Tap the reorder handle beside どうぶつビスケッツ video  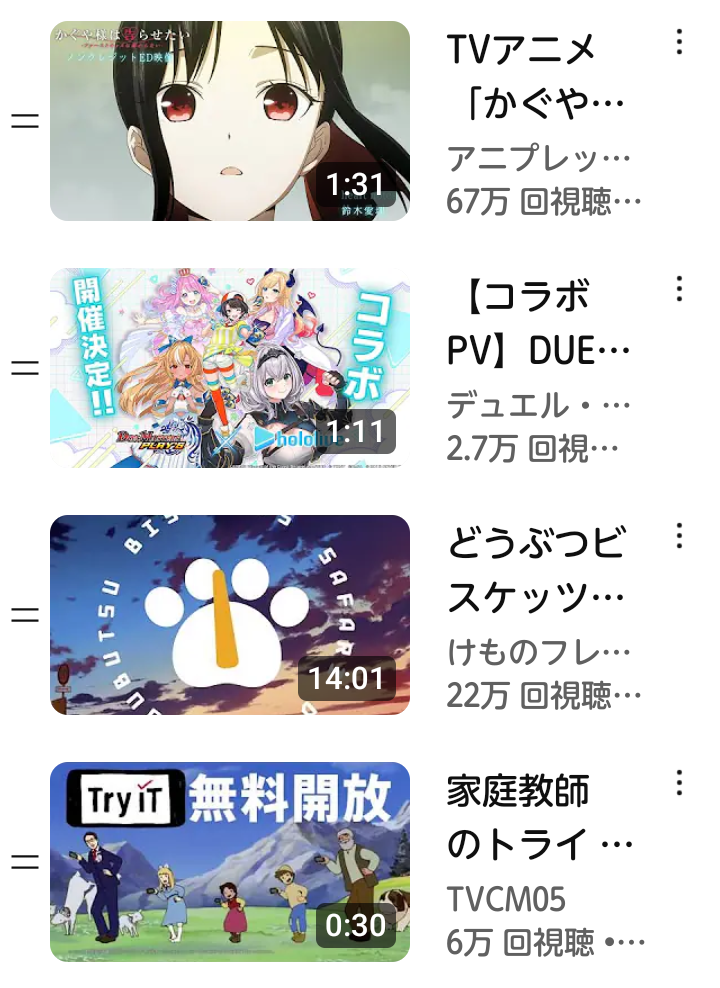pos(25,615)
